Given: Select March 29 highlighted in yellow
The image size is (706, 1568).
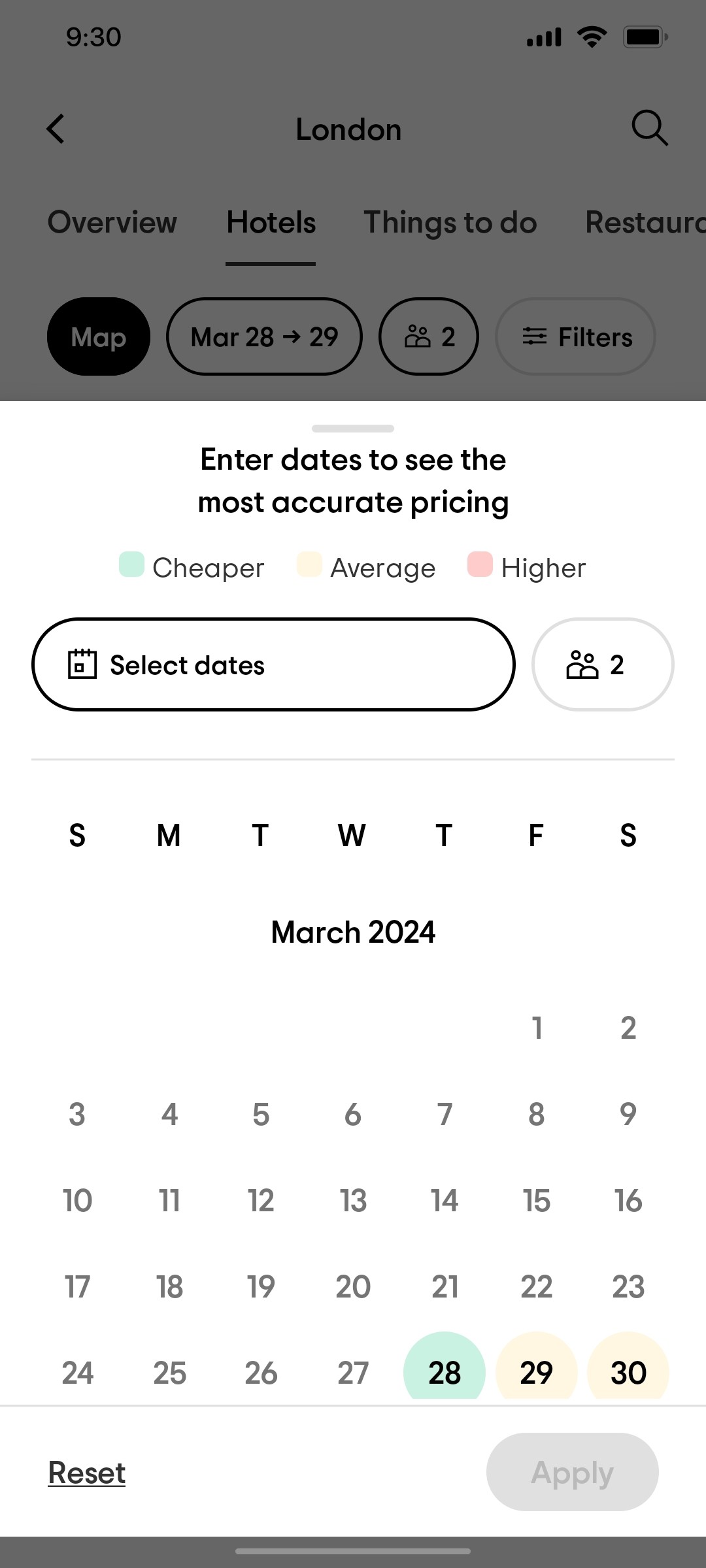Looking at the screenshot, I should click(x=535, y=1372).
